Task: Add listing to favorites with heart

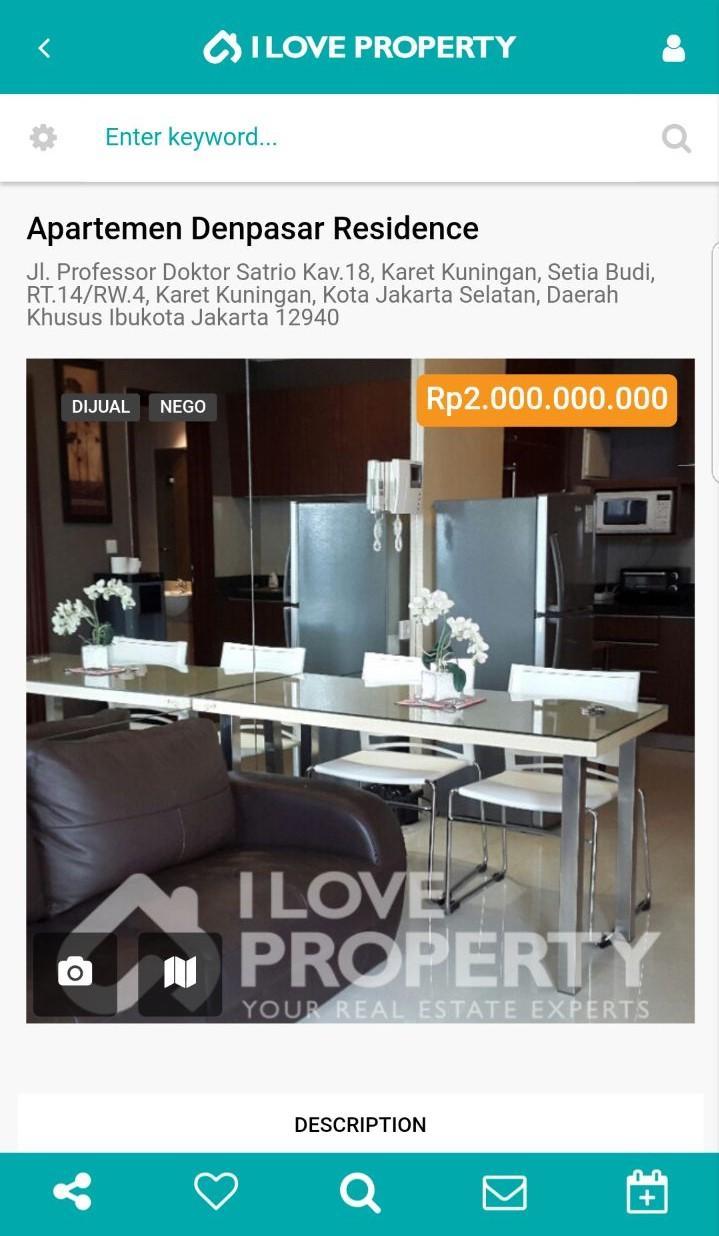Action: click(215, 1192)
